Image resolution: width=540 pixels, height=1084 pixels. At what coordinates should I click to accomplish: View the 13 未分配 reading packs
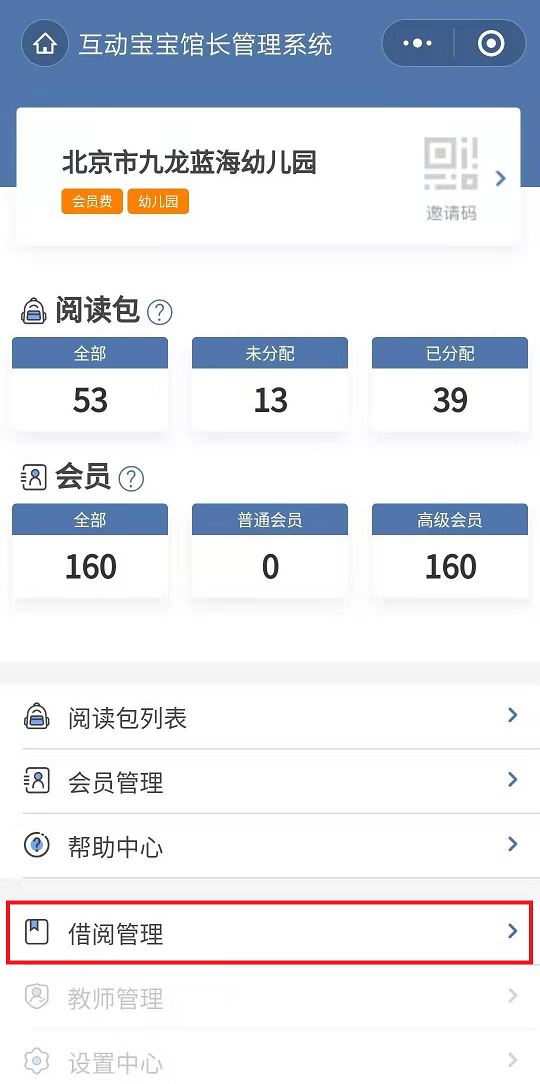270,384
